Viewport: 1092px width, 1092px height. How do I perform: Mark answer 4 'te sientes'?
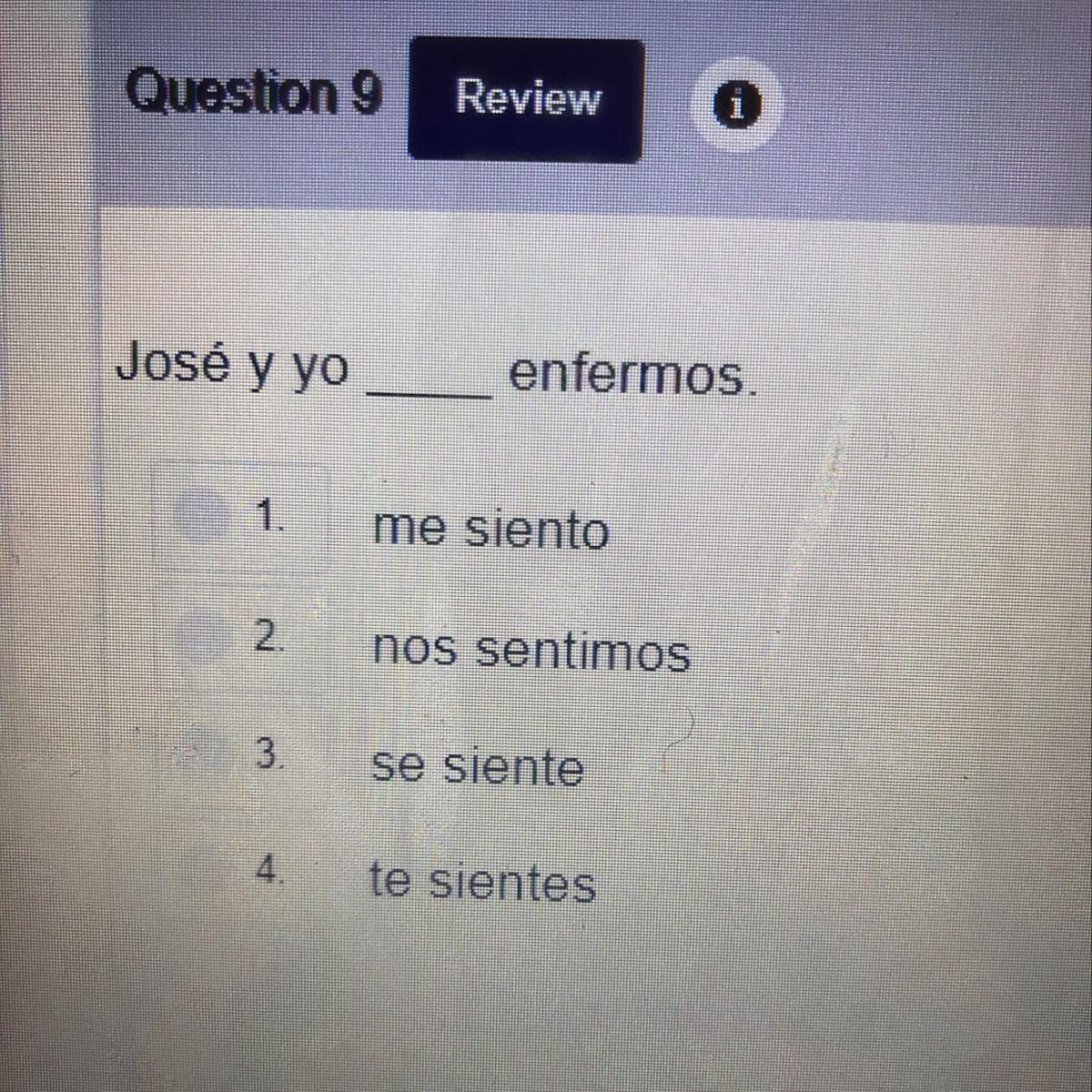click(x=202, y=870)
